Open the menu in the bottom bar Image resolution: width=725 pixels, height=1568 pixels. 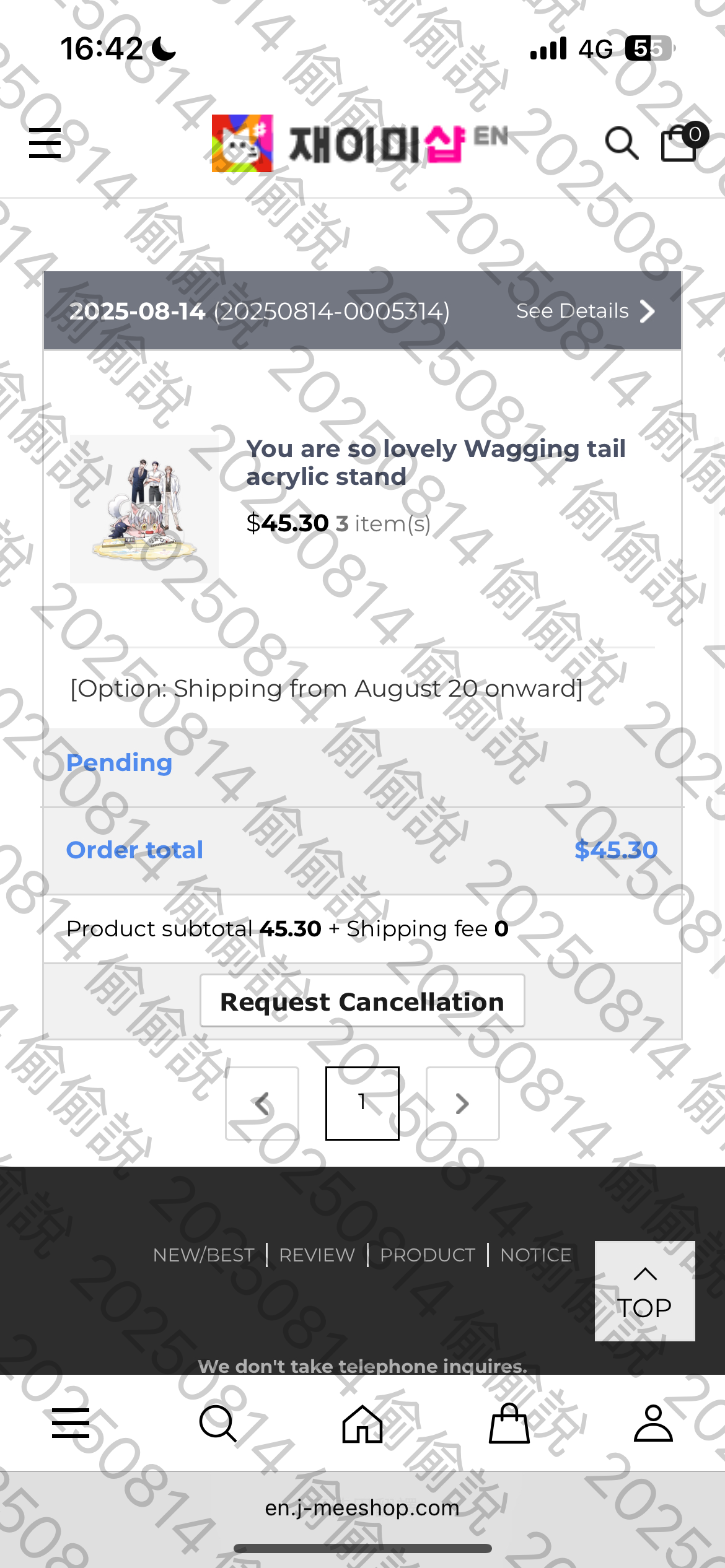71,1423
